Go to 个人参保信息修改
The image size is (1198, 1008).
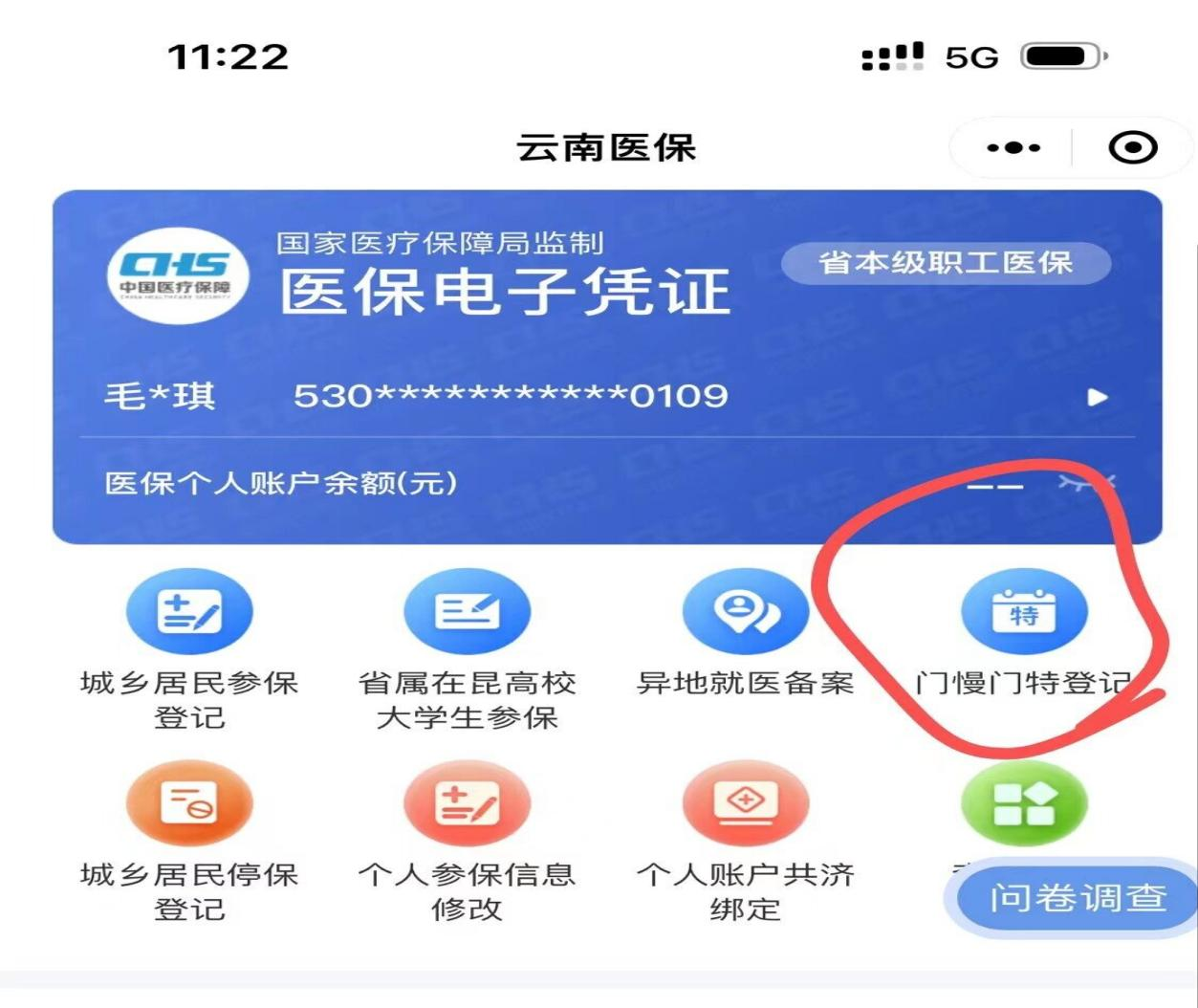467,803
